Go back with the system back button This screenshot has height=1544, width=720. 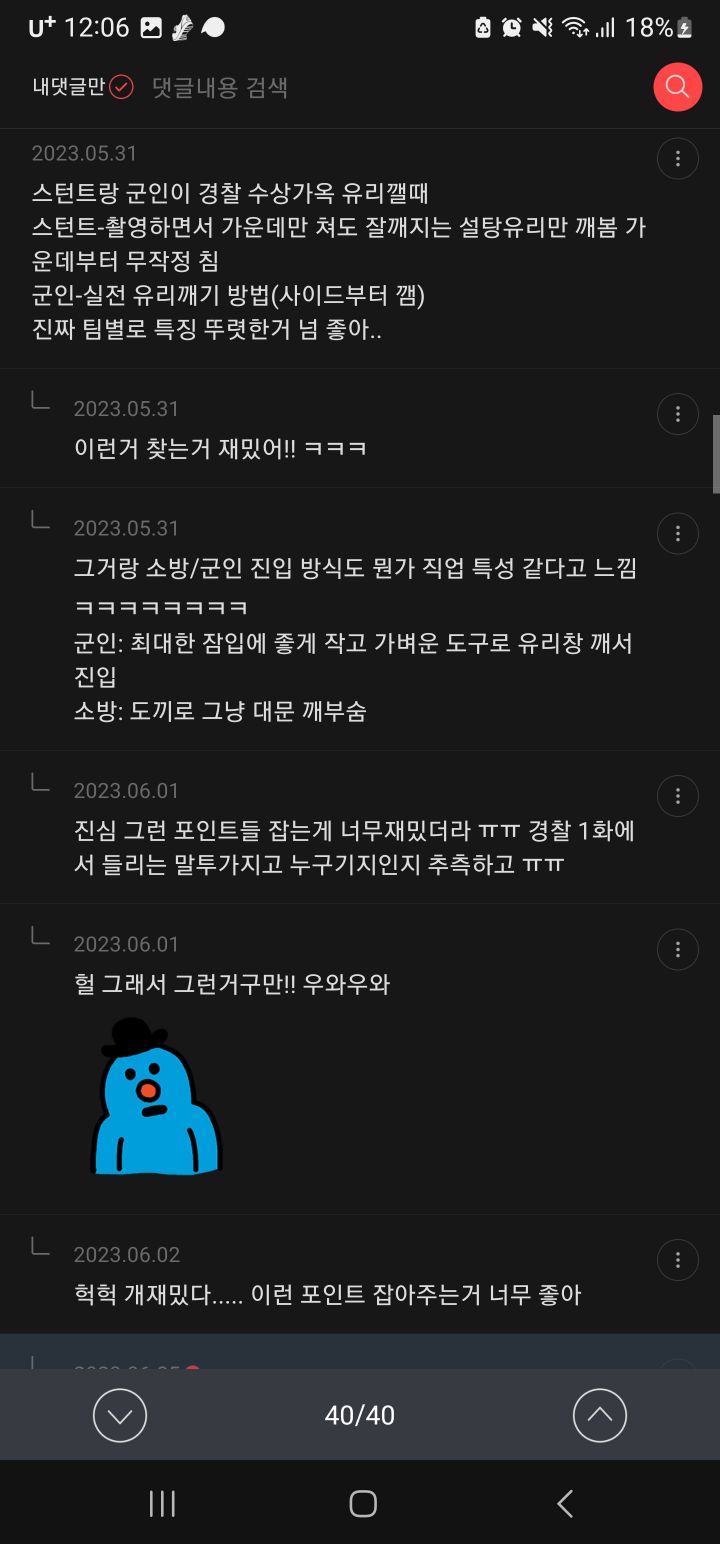tap(565, 1503)
